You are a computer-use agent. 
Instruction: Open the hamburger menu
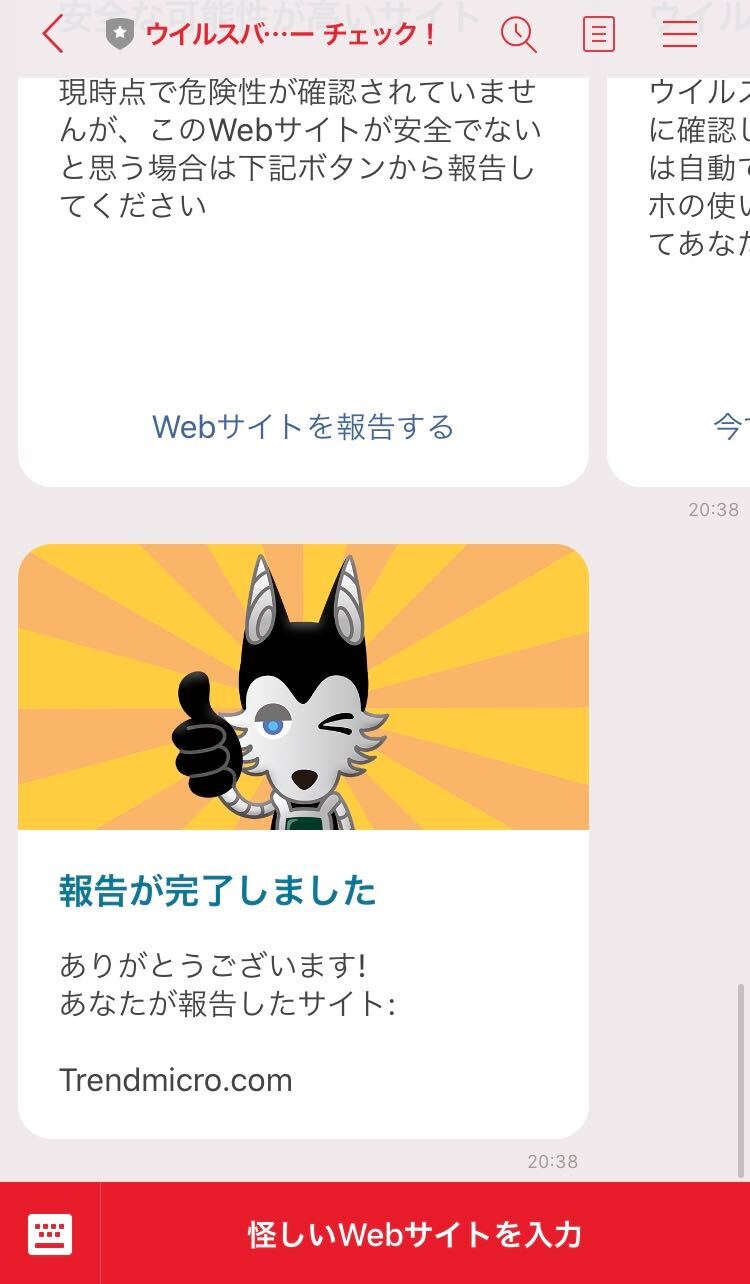click(679, 34)
